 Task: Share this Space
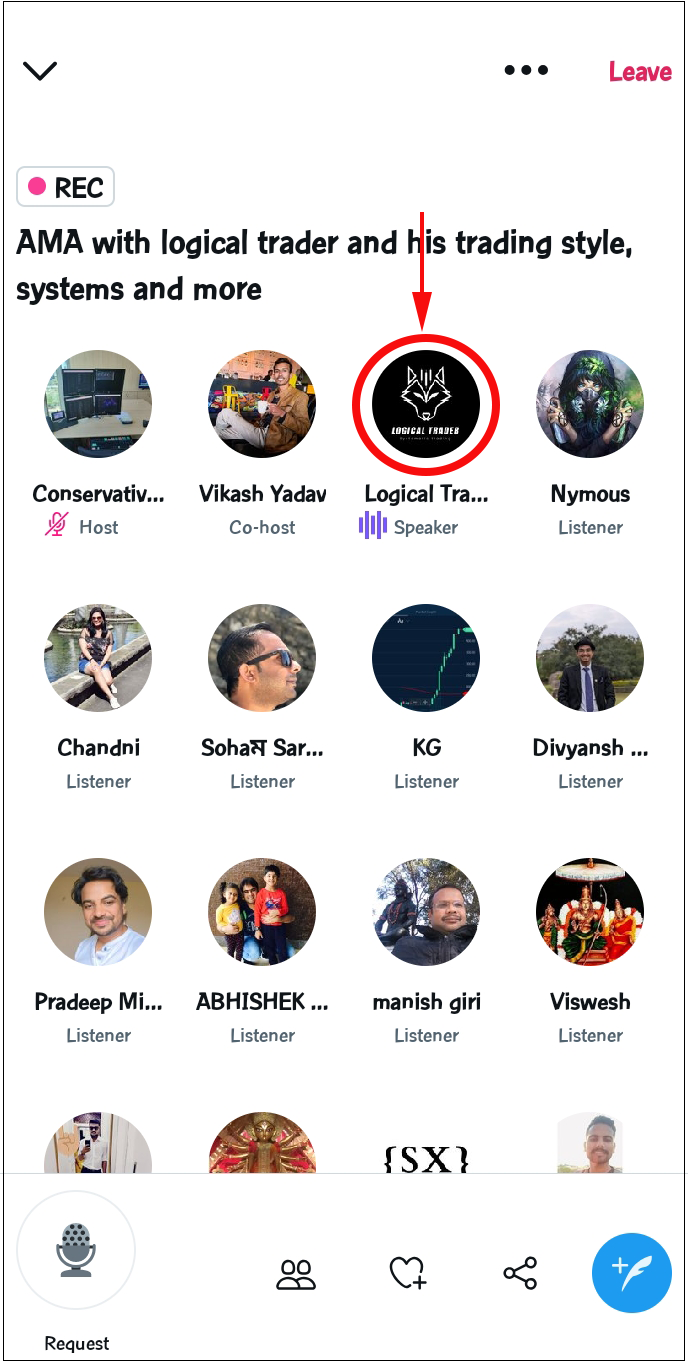click(520, 1273)
